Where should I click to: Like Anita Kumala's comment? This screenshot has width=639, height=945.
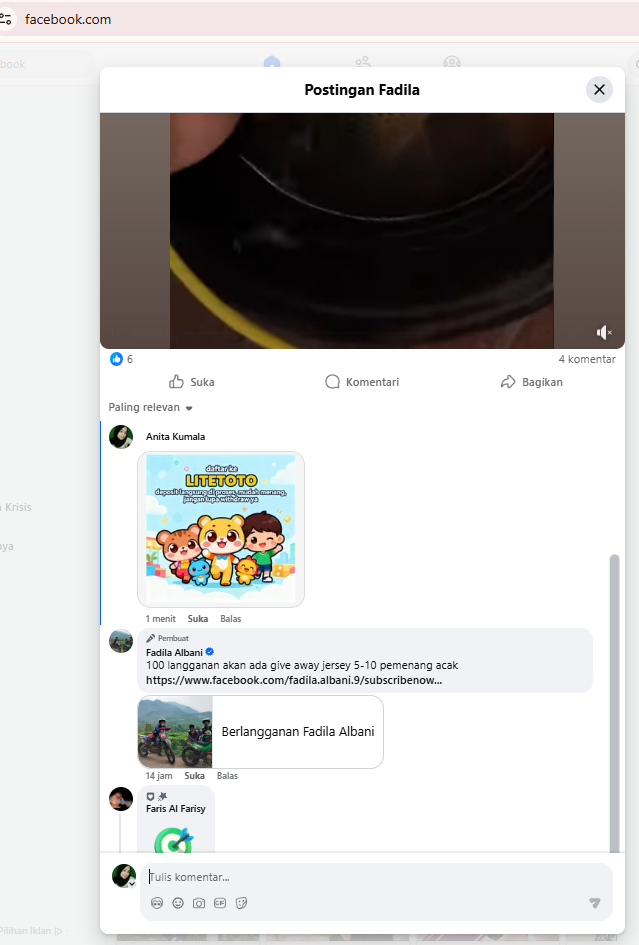click(x=198, y=618)
